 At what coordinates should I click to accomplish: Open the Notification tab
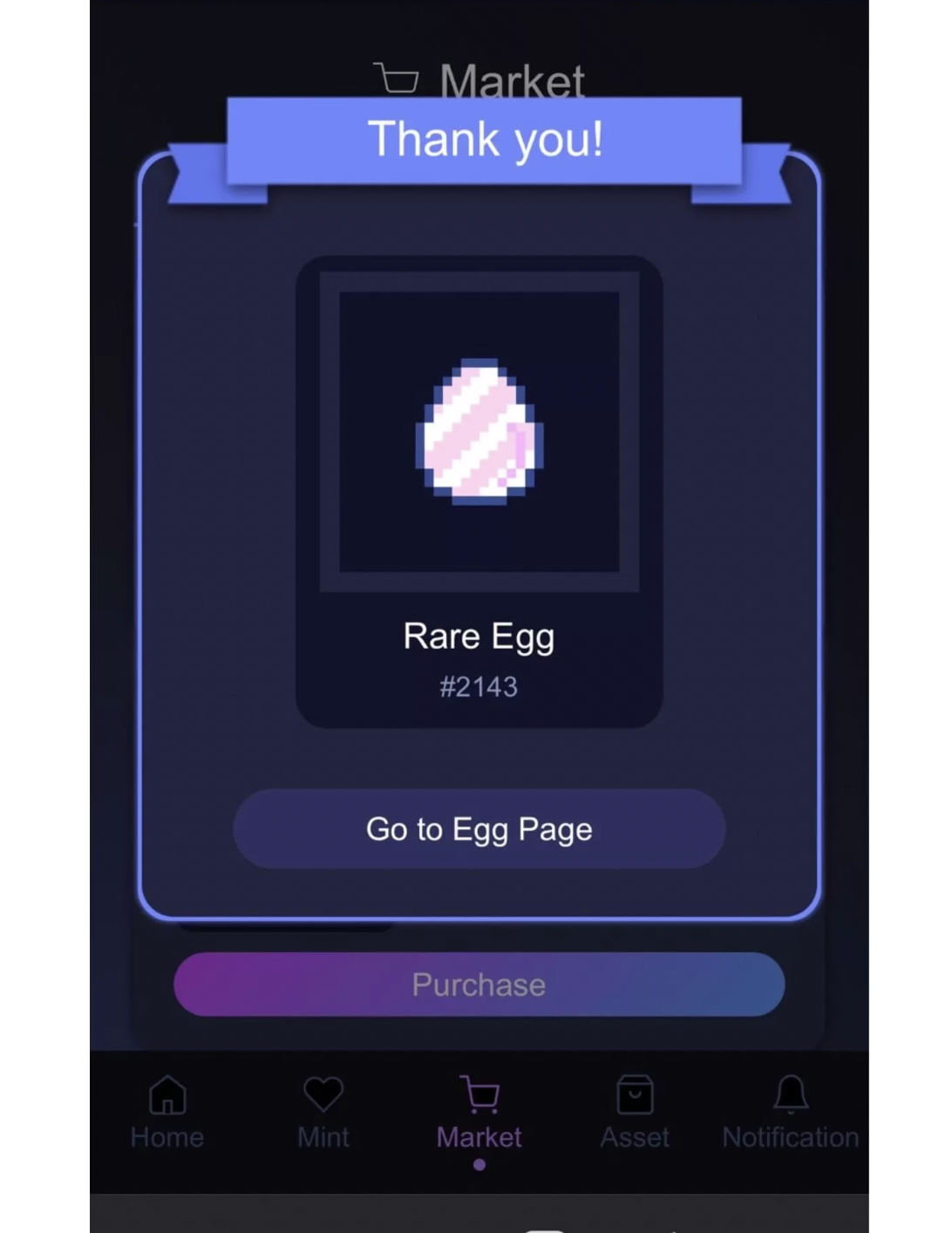[x=790, y=1112]
